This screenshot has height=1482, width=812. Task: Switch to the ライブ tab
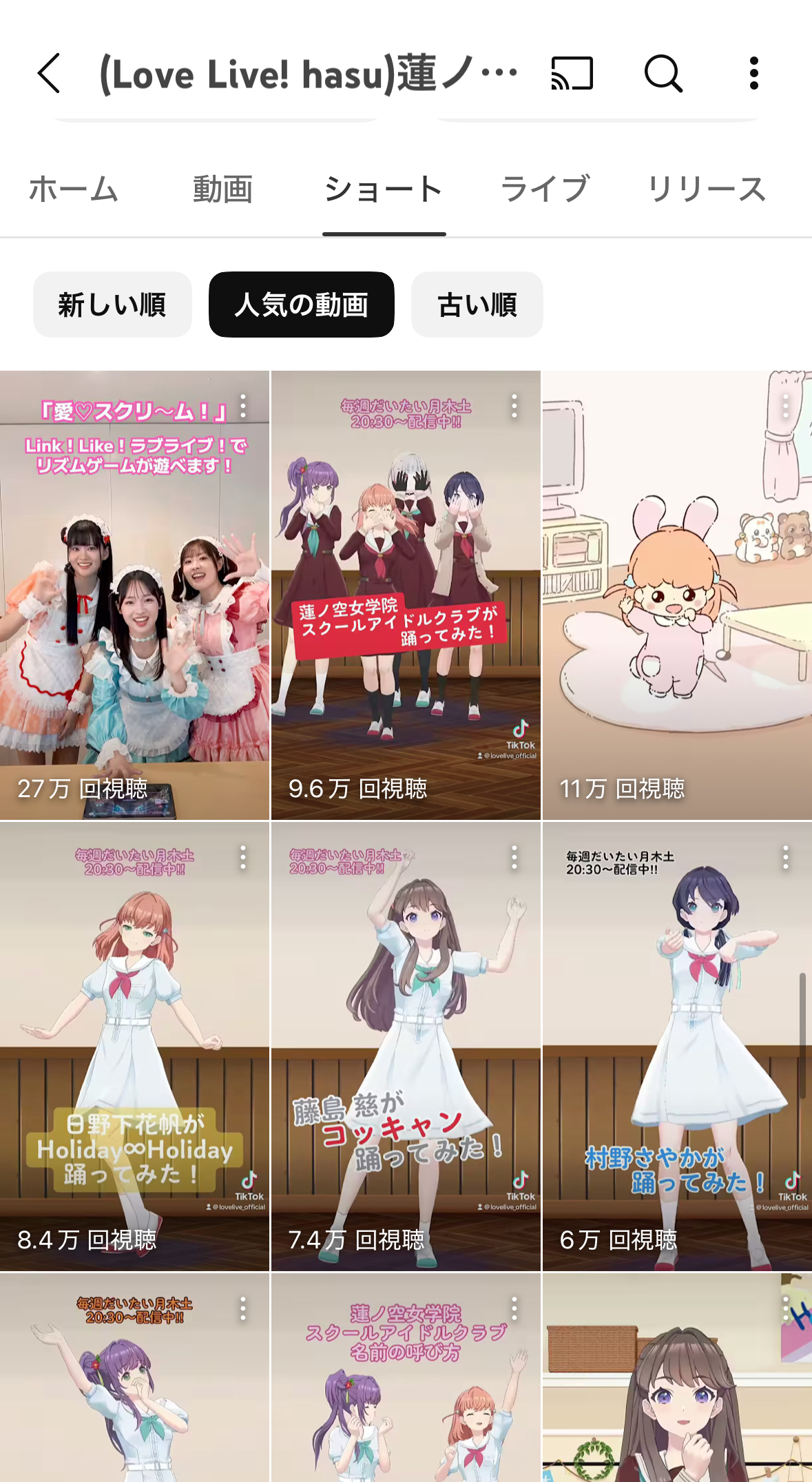tap(545, 189)
